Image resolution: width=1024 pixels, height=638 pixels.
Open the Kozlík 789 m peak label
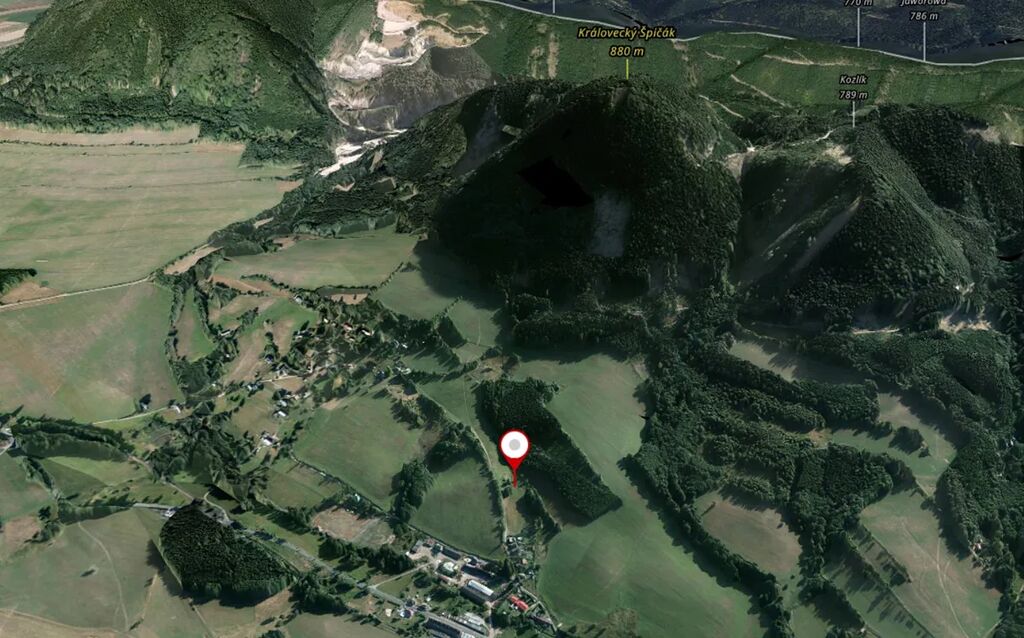coord(853,85)
